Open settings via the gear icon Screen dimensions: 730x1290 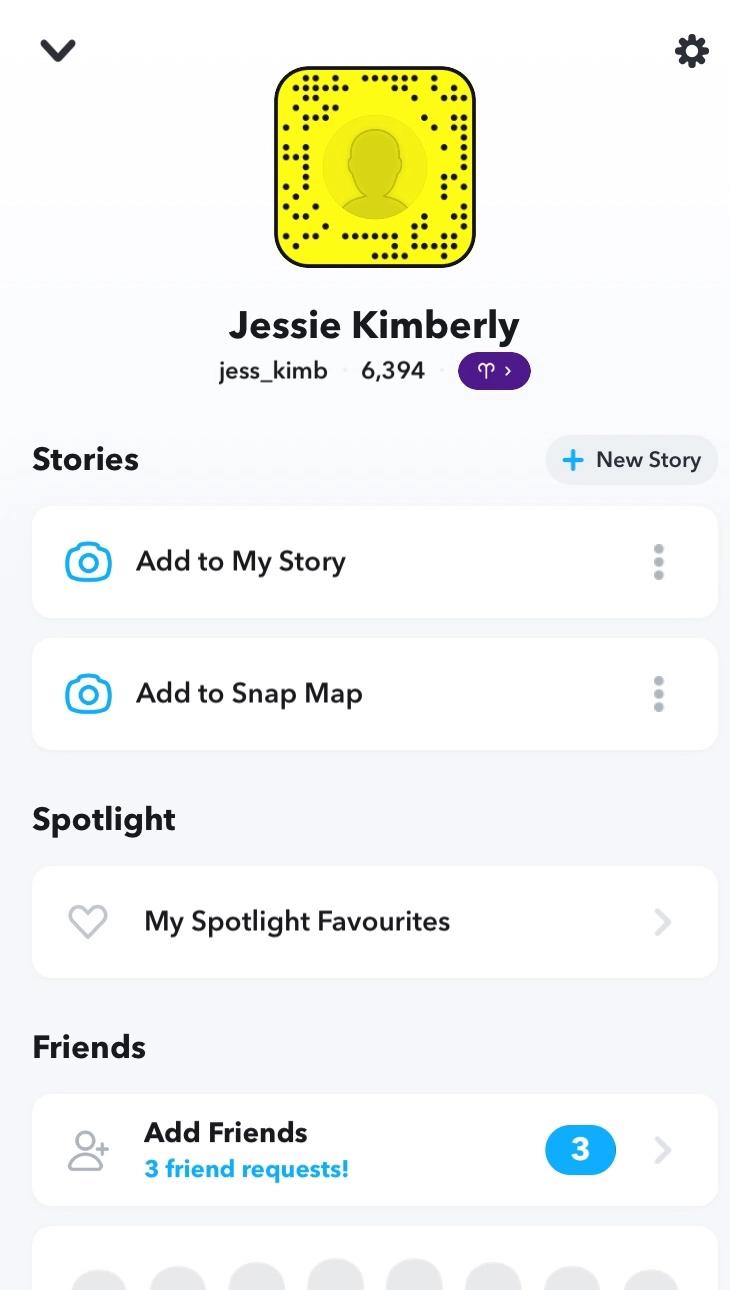pos(692,51)
